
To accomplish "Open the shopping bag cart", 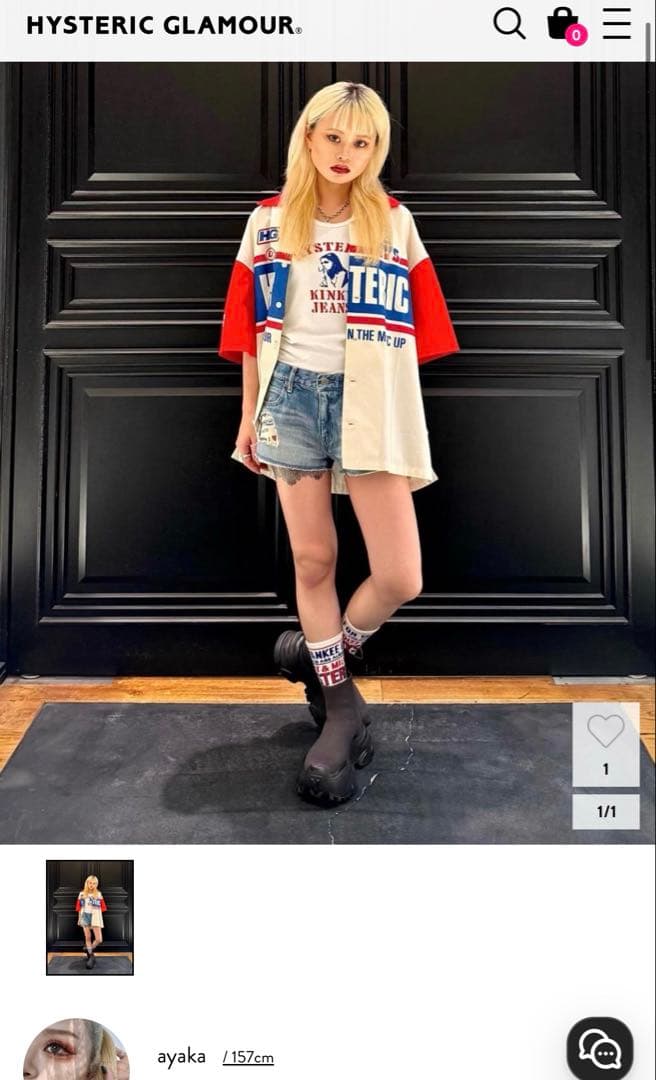I will coord(564,24).
